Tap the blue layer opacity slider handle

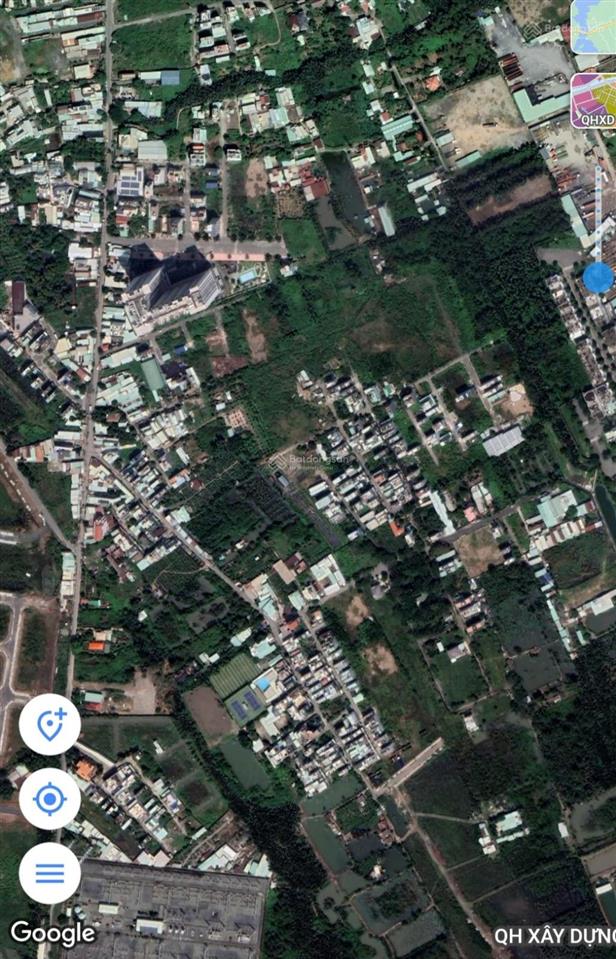(x=598, y=277)
